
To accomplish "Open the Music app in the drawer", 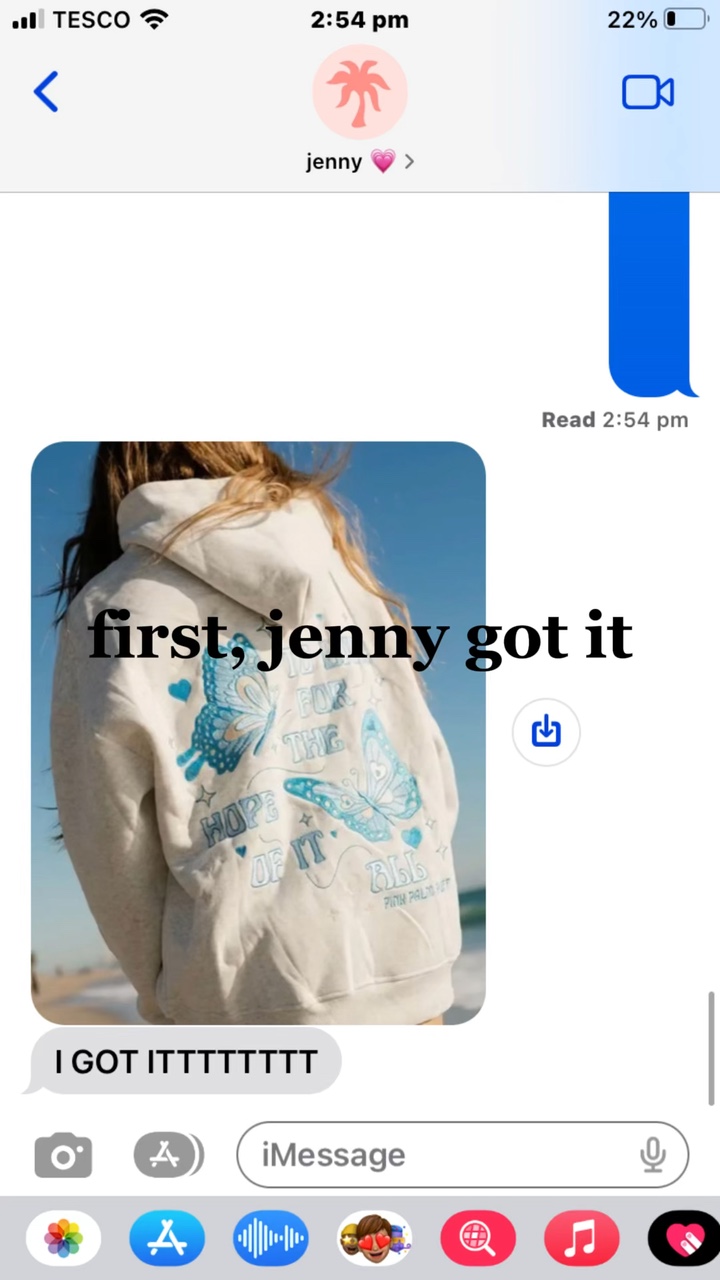I will point(582,1238).
